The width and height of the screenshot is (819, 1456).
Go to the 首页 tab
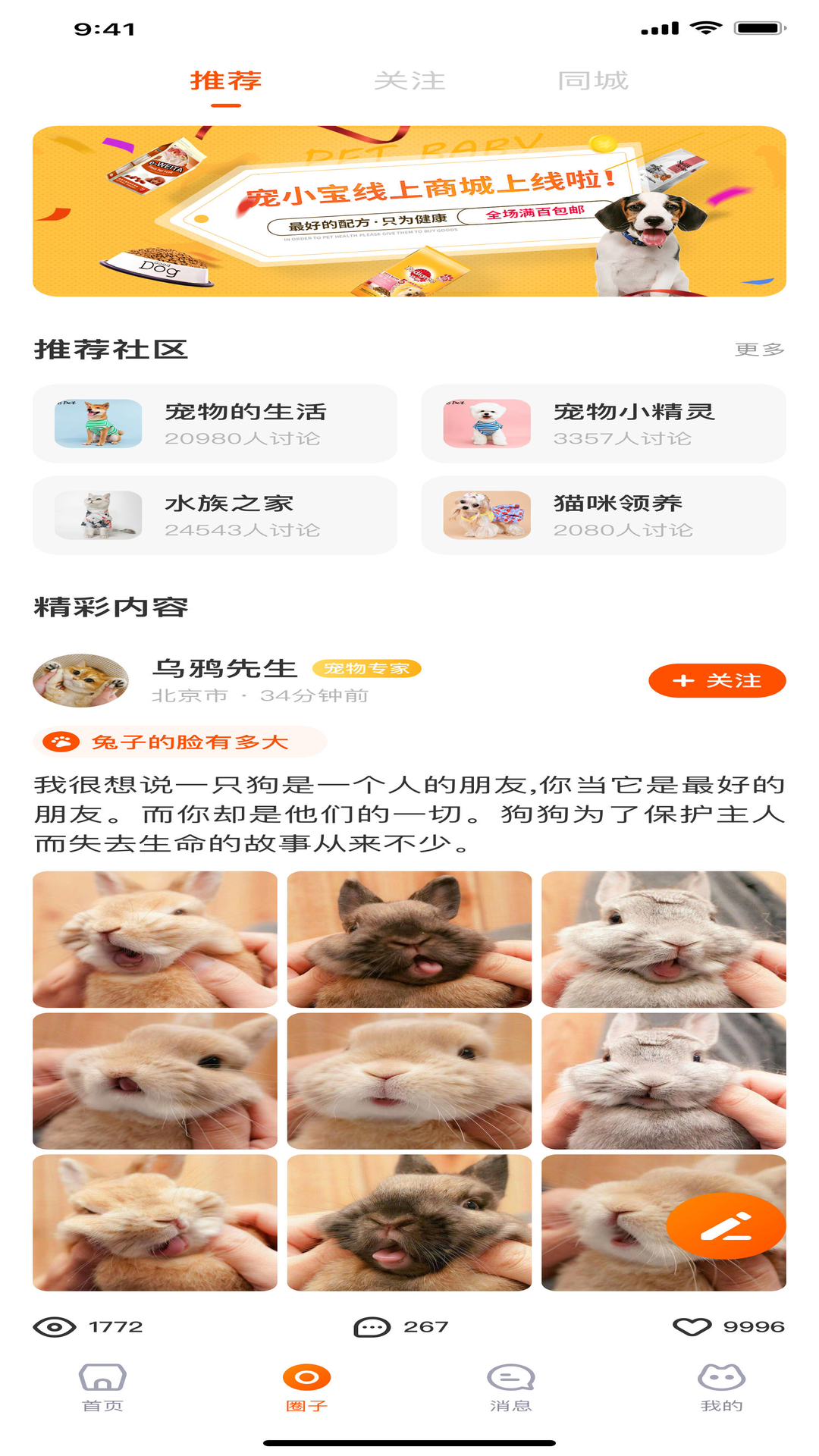pyautogui.click(x=102, y=1387)
